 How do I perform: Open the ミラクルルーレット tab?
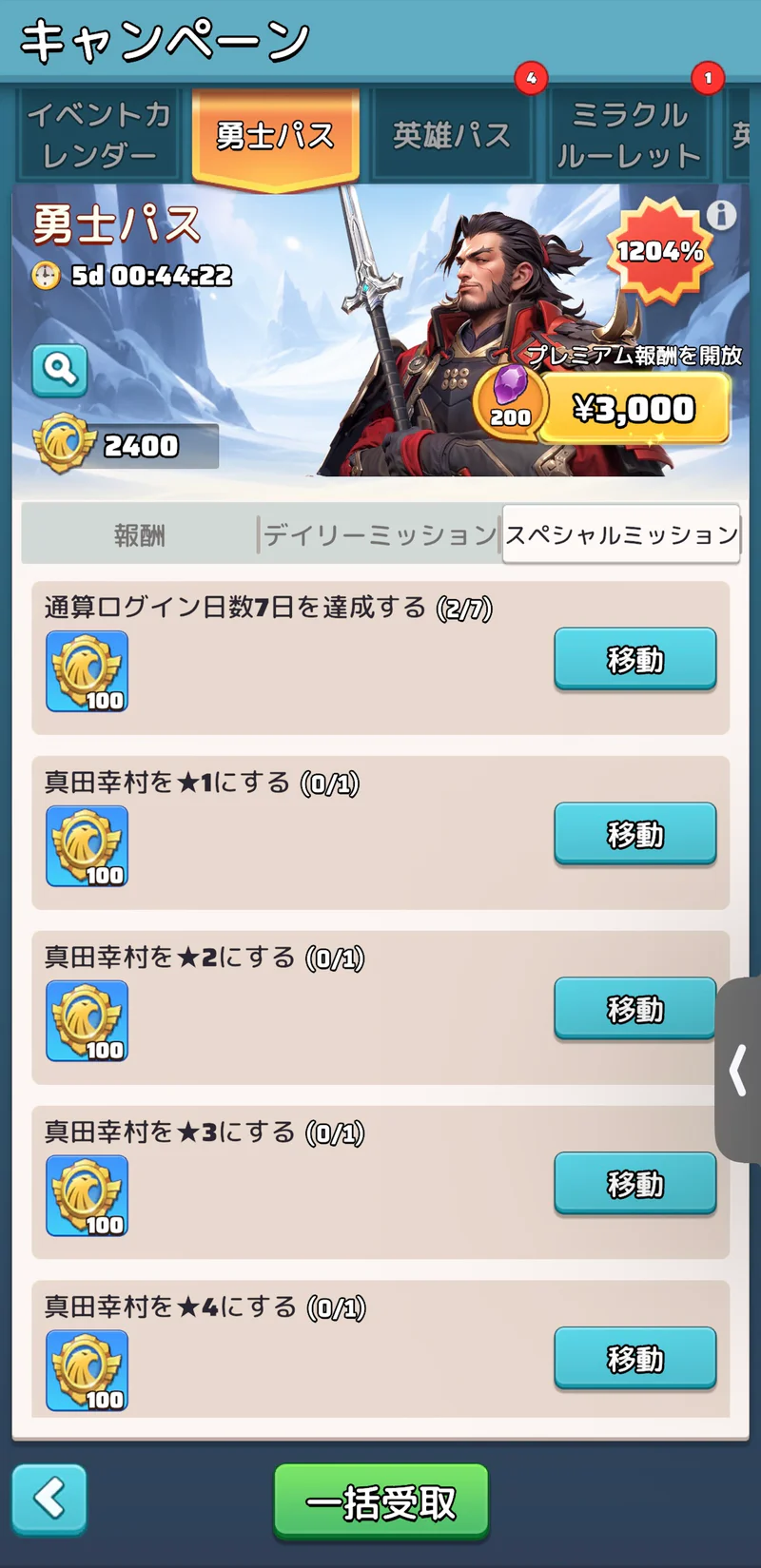(x=628, y=135)
